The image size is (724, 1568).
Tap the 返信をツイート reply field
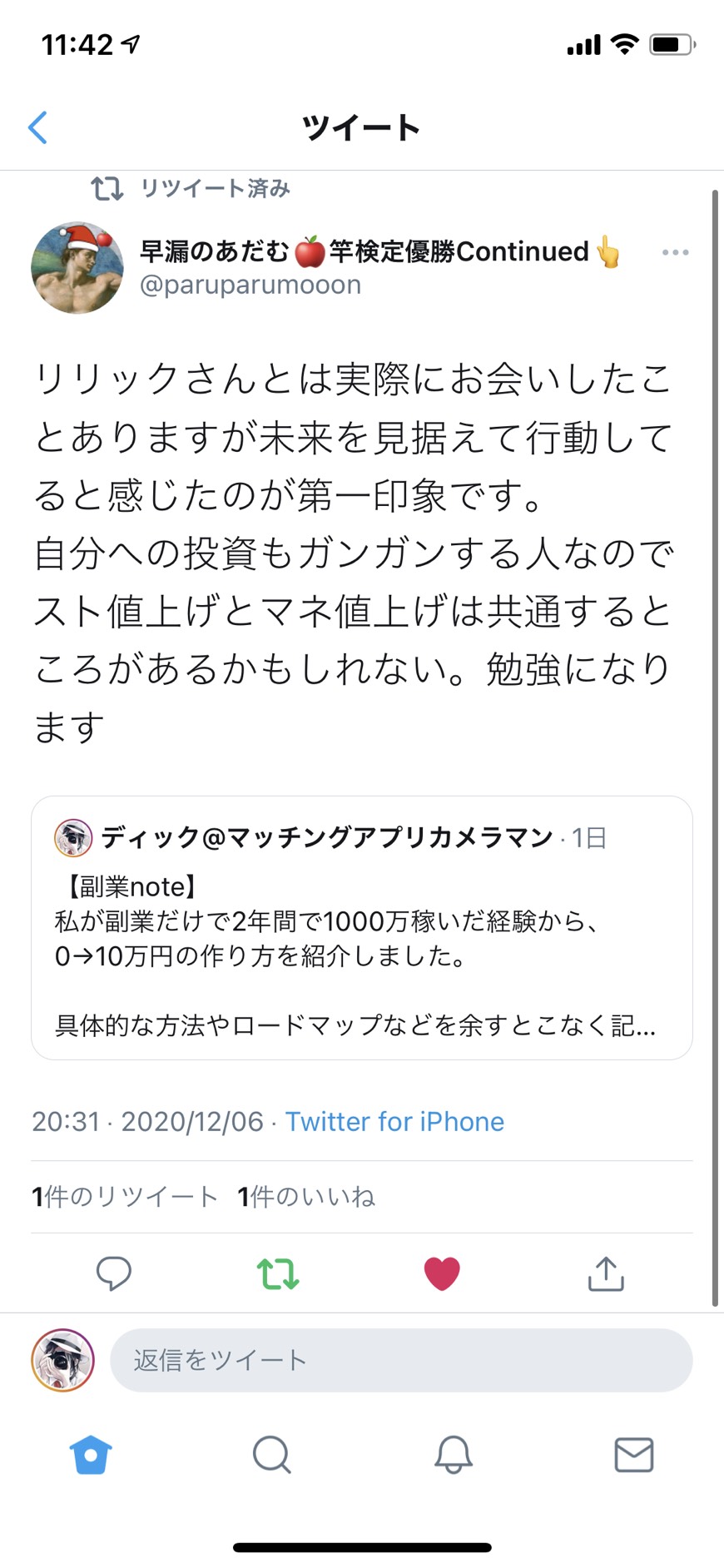click(x=401, y=1360)
